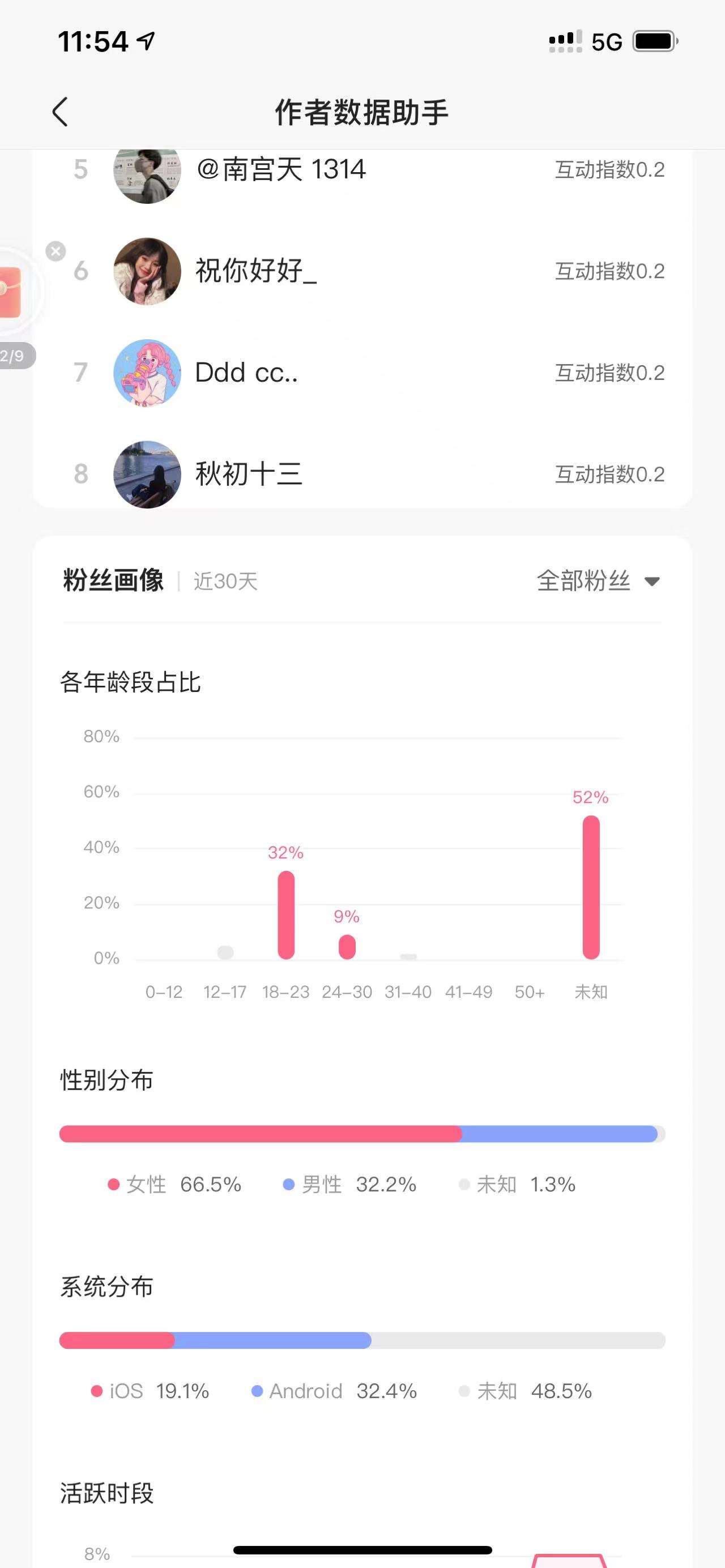Image resolution: width=725 pixels, height=1568 pixels.
Task: Tap the 粉丝画像 section title
Action: [x=113, y=580]
